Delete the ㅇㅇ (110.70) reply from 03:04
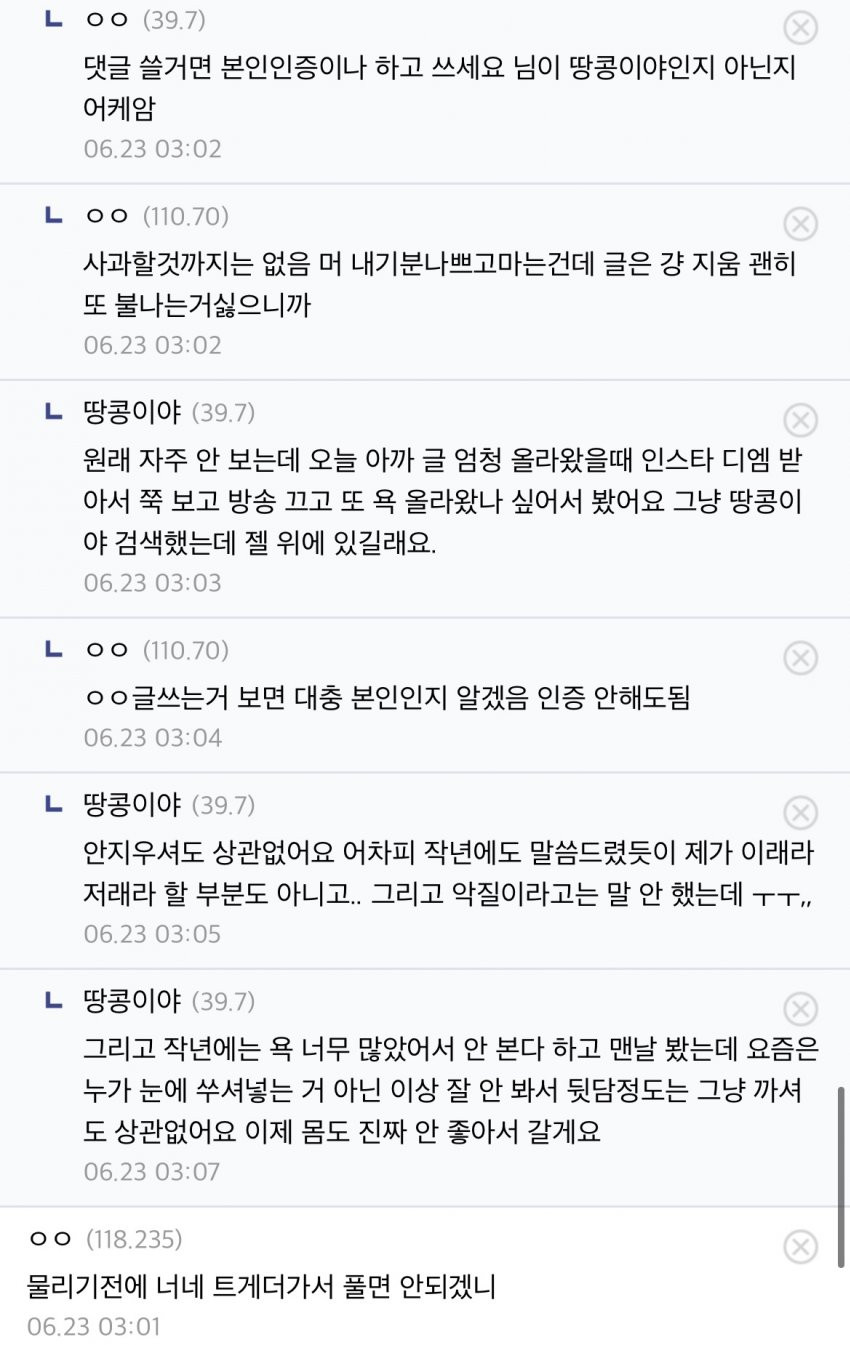 [x=800, y=658]
